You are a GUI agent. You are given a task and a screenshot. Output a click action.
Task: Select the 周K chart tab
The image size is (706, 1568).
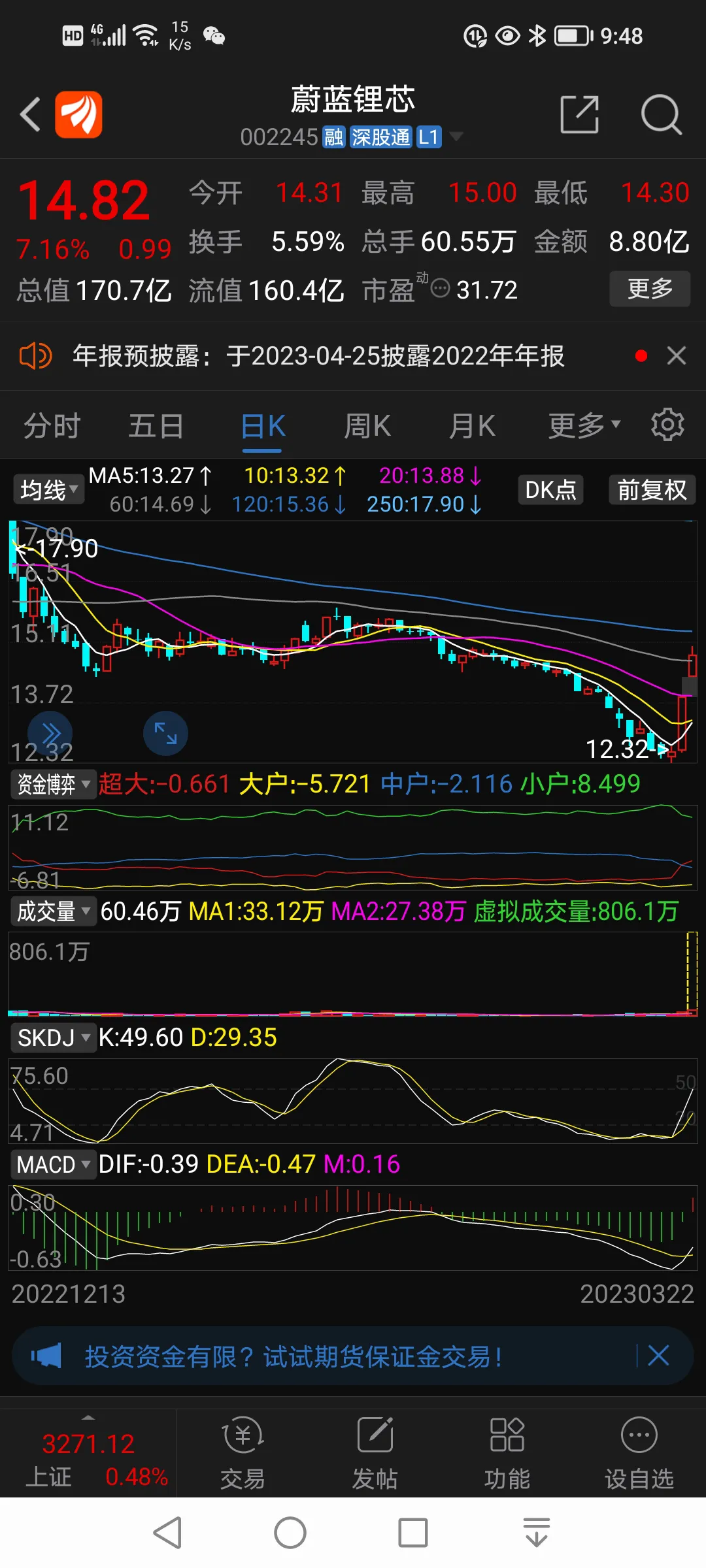(367, 426)
